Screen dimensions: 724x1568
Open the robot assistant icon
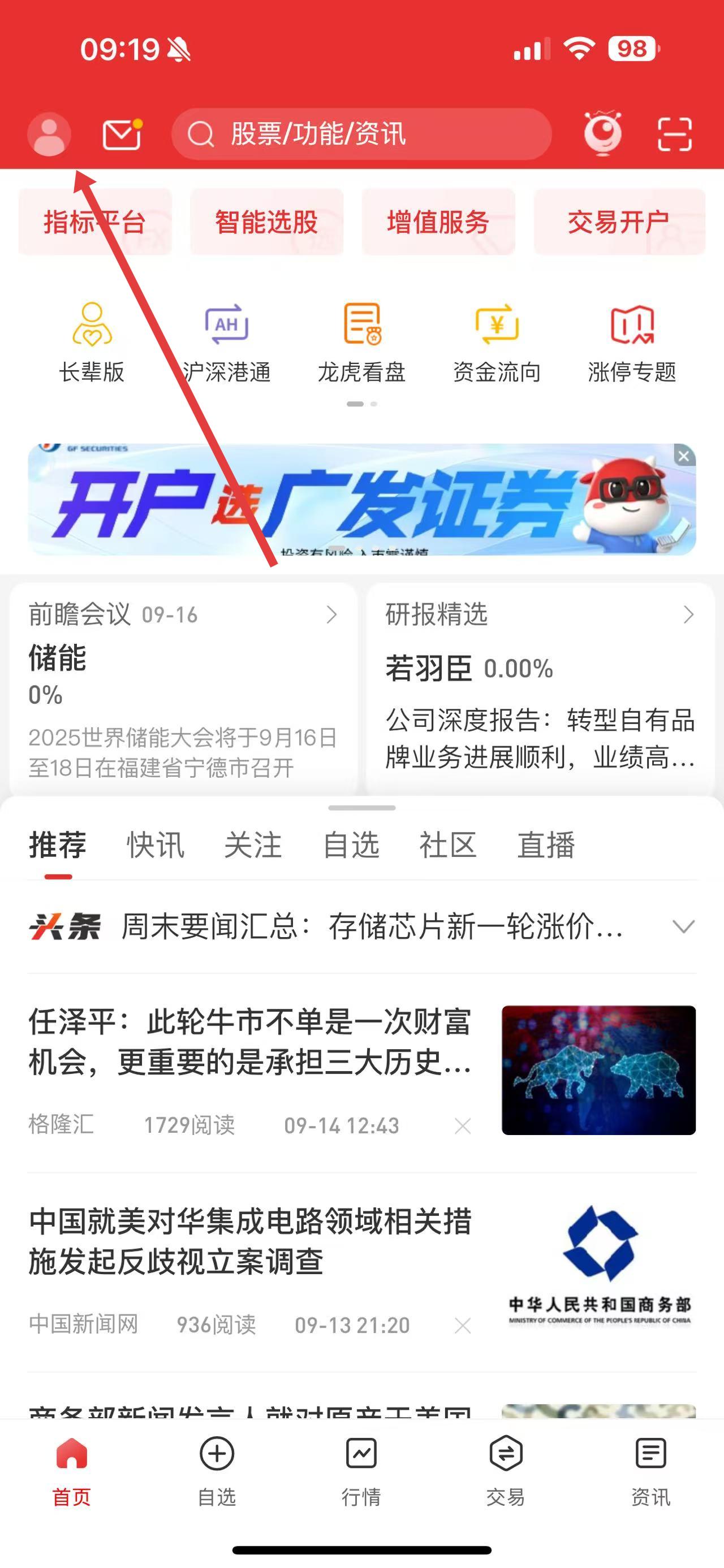coord(603,133)
